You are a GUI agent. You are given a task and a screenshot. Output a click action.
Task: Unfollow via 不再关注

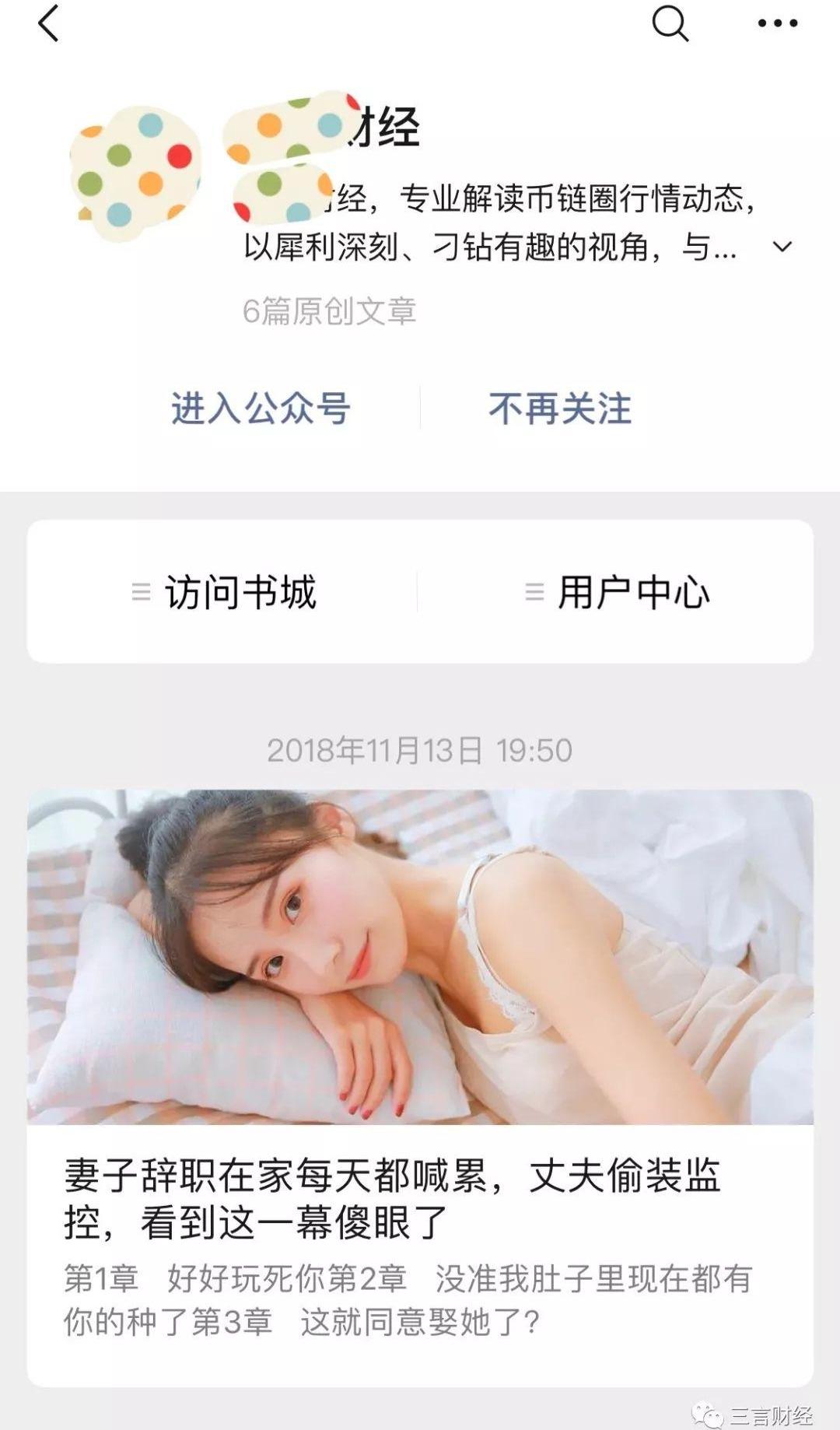(560, 408)
